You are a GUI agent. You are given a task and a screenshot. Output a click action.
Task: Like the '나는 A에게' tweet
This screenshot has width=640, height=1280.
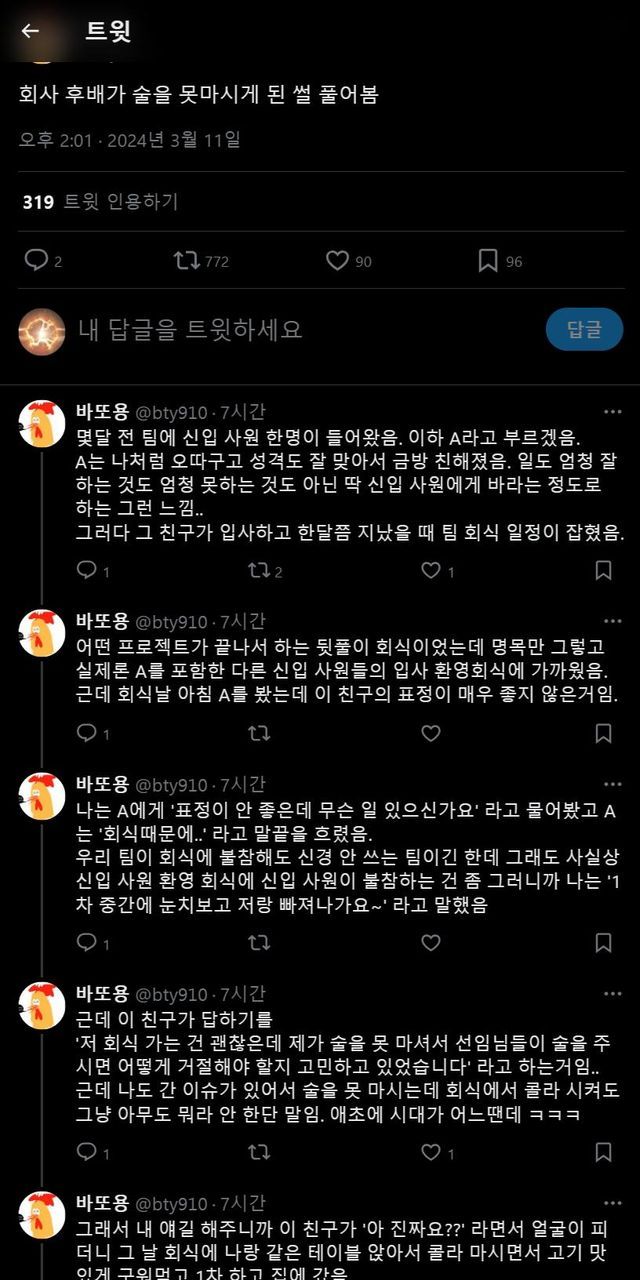[x=431, y=942]
